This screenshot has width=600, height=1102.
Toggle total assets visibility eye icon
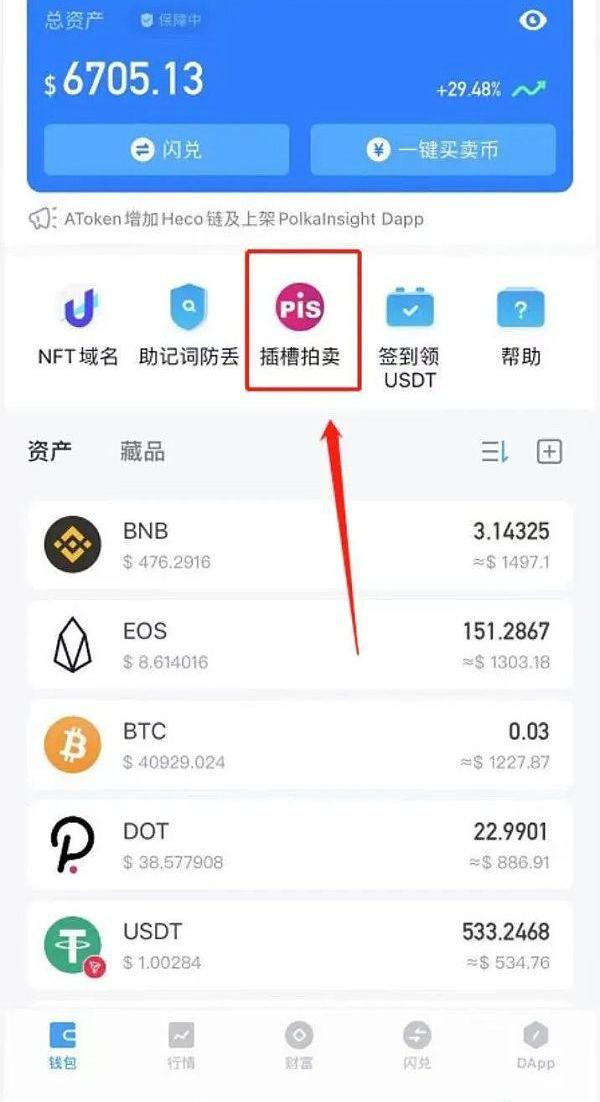pos(533,21)
